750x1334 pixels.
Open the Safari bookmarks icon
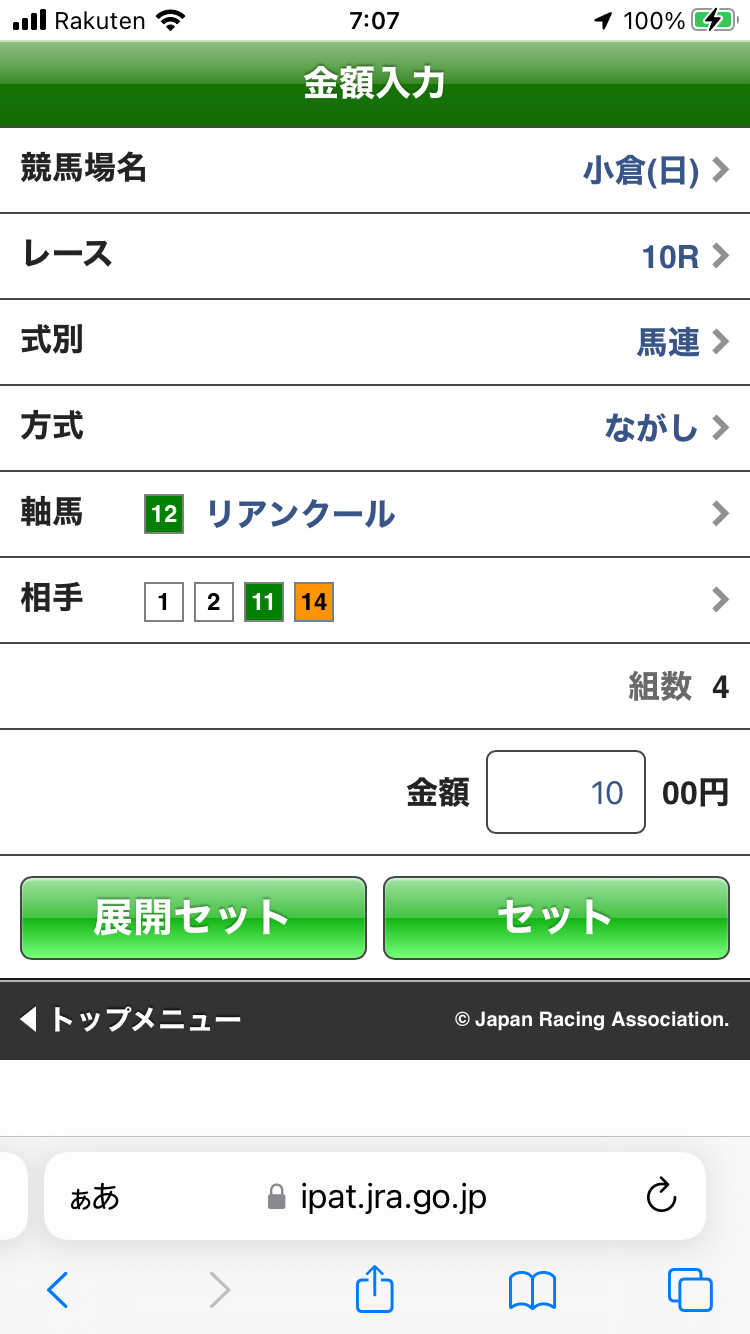[x=531, y=1290]
